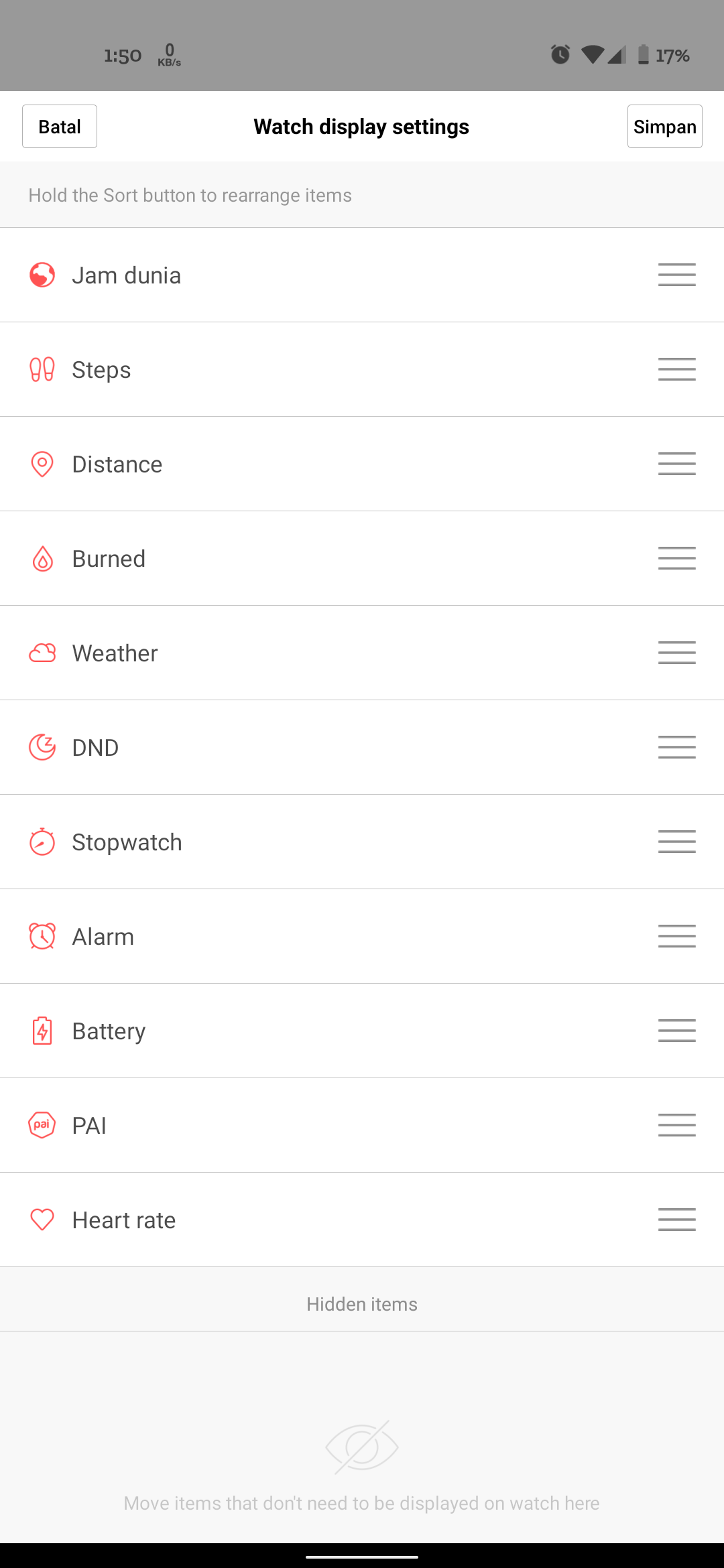Tap the sort handle beside Burned
724x1568 pixels.
click(x=676, y=558)
